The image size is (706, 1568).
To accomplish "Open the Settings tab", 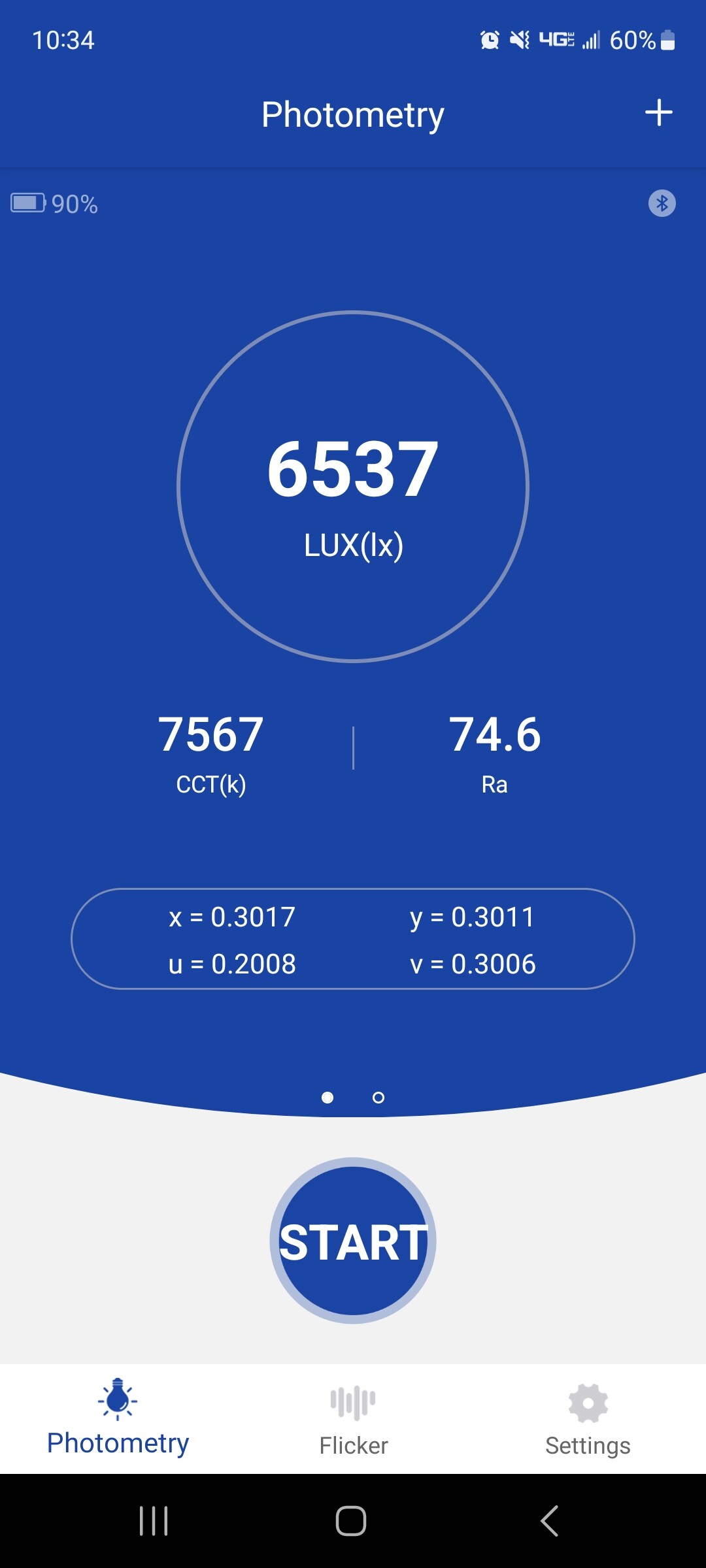I will [588, 1419].
